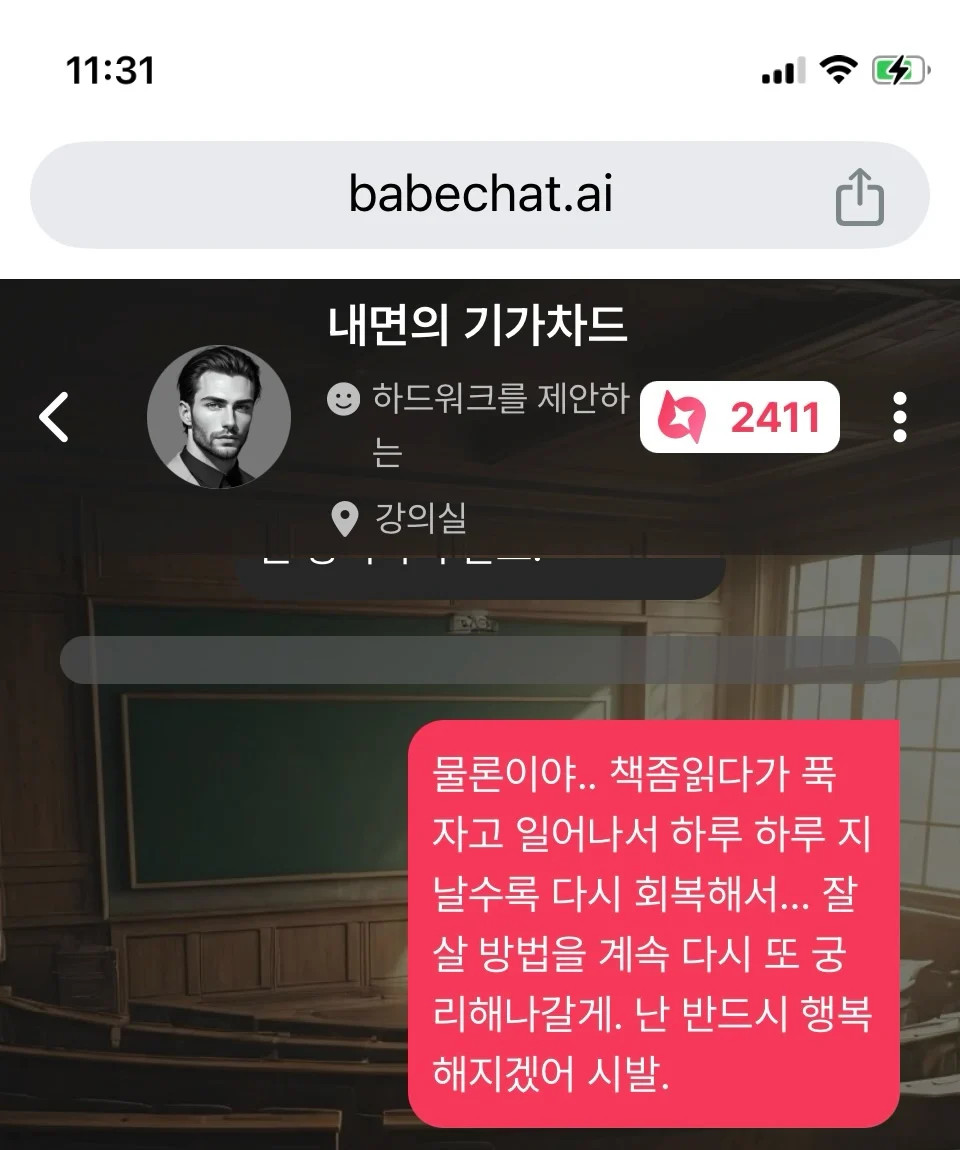The width and height of the screenshot is (960, 1150).
Task: Open the three-dot overflow menu
Action: (899, 417)
